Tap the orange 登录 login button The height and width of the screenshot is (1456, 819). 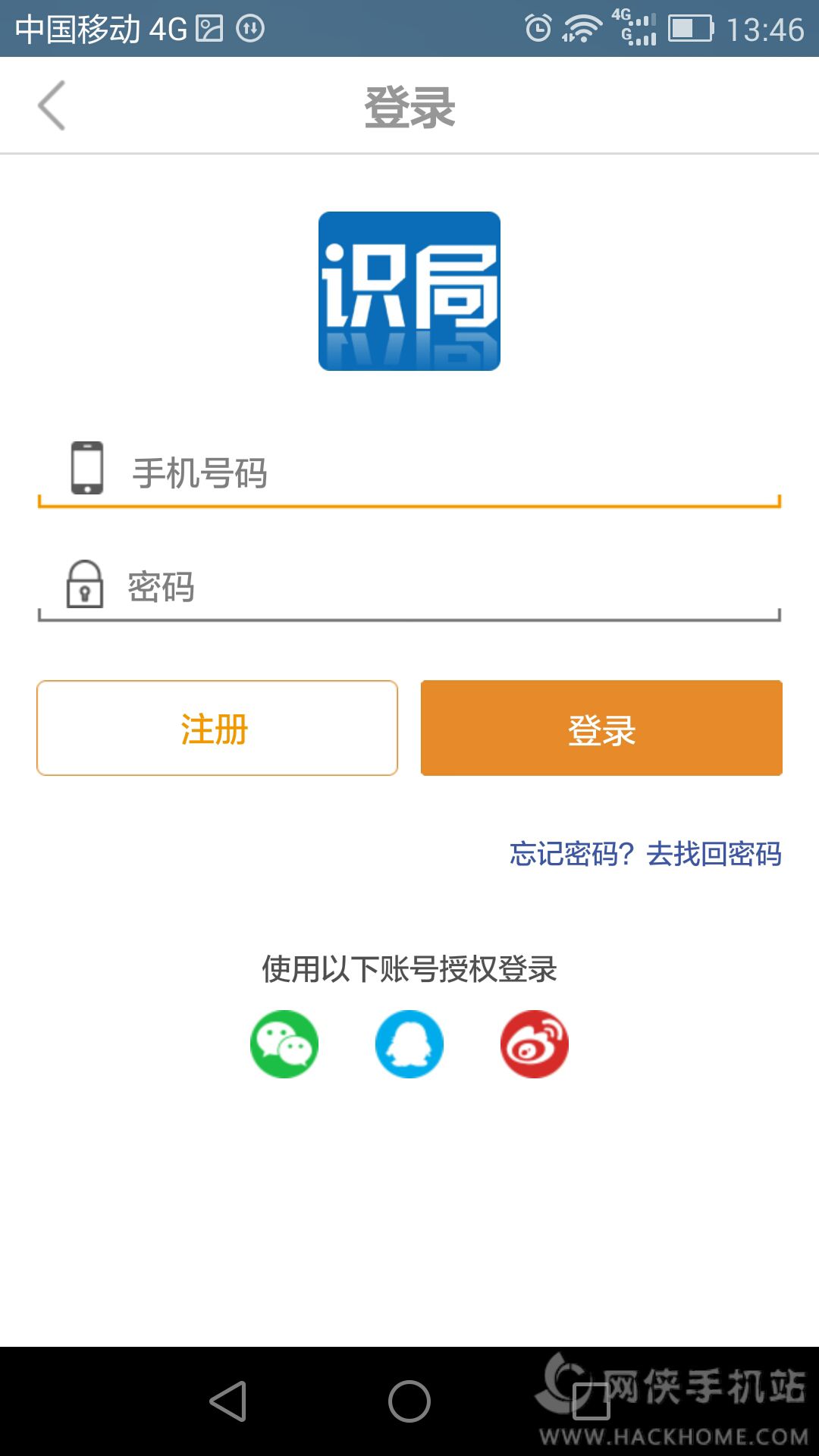click(601, 728)
